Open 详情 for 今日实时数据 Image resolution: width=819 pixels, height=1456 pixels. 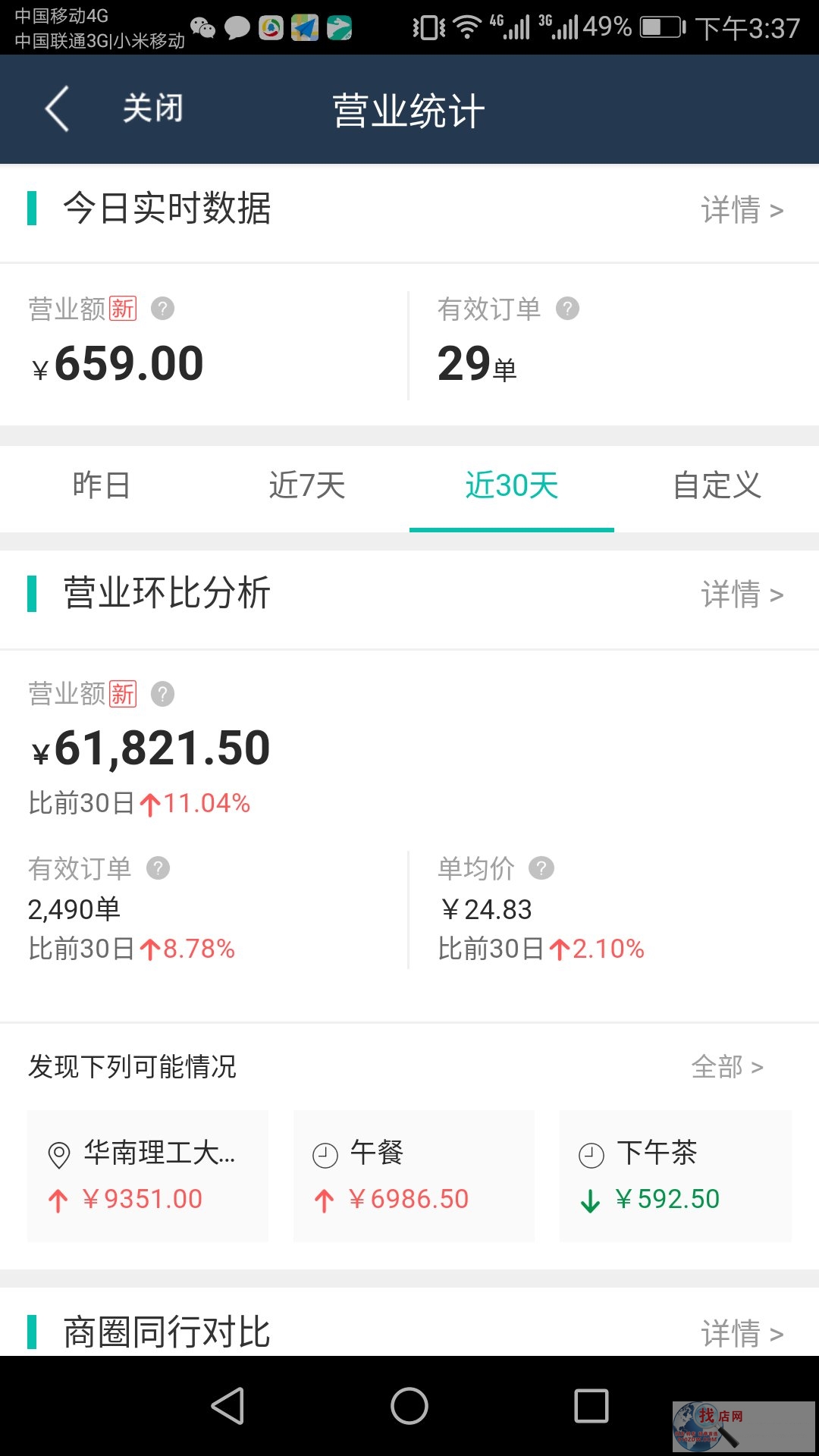(742, 210)
